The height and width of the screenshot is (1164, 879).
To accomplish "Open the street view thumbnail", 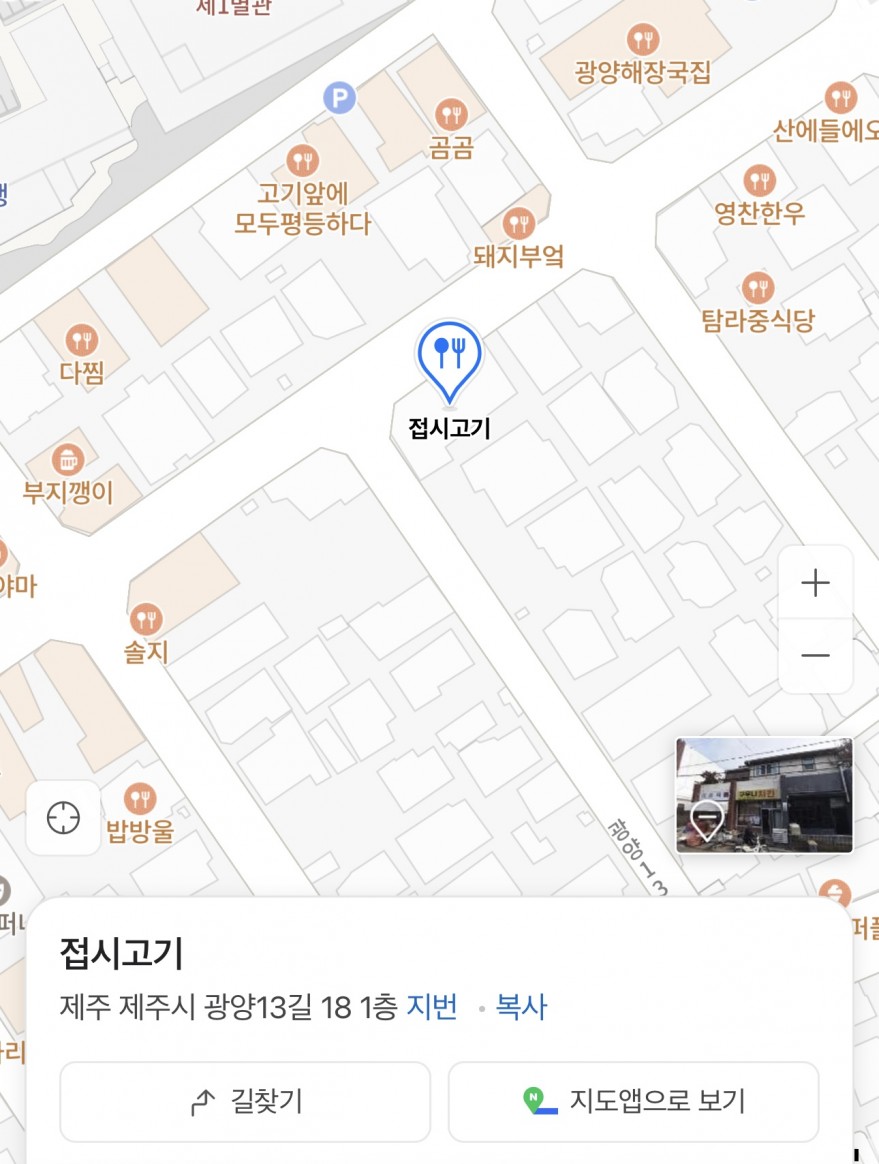I will point(764,796).
